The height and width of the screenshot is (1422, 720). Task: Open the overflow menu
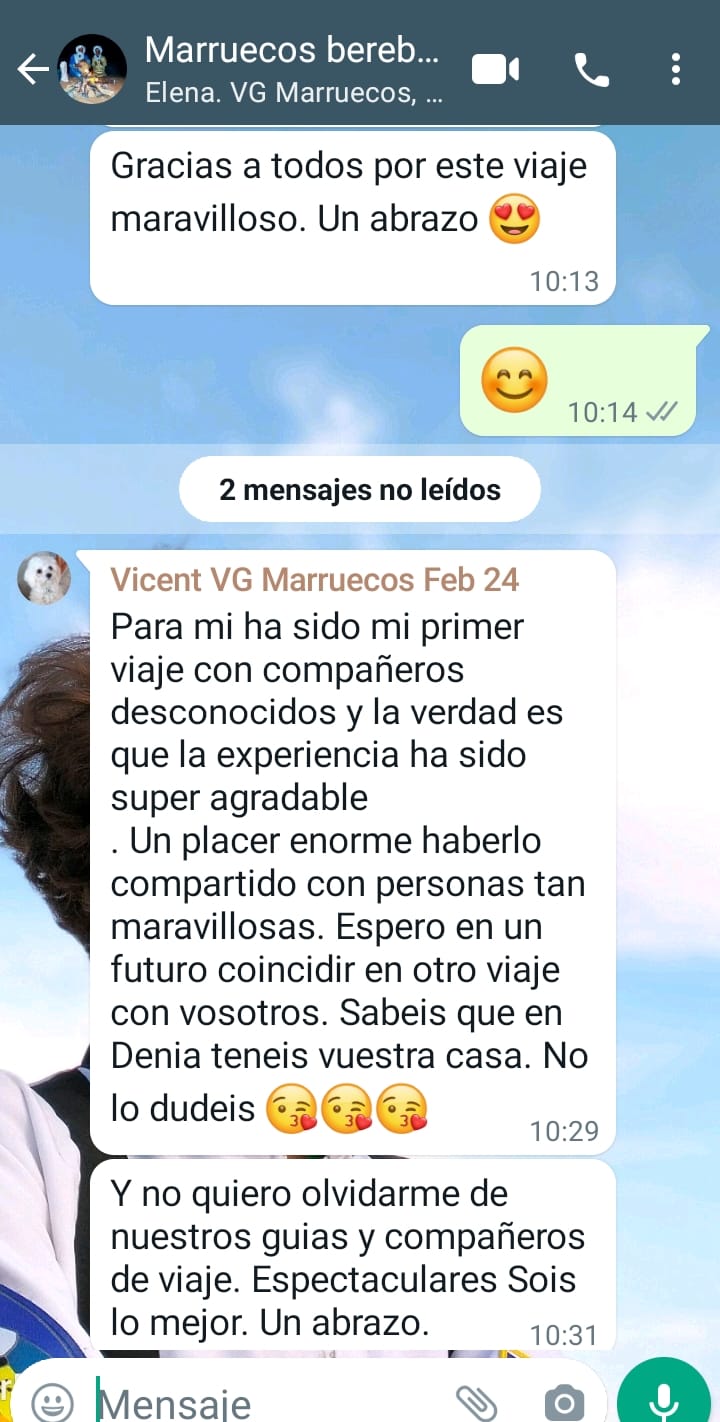[676, 69]
